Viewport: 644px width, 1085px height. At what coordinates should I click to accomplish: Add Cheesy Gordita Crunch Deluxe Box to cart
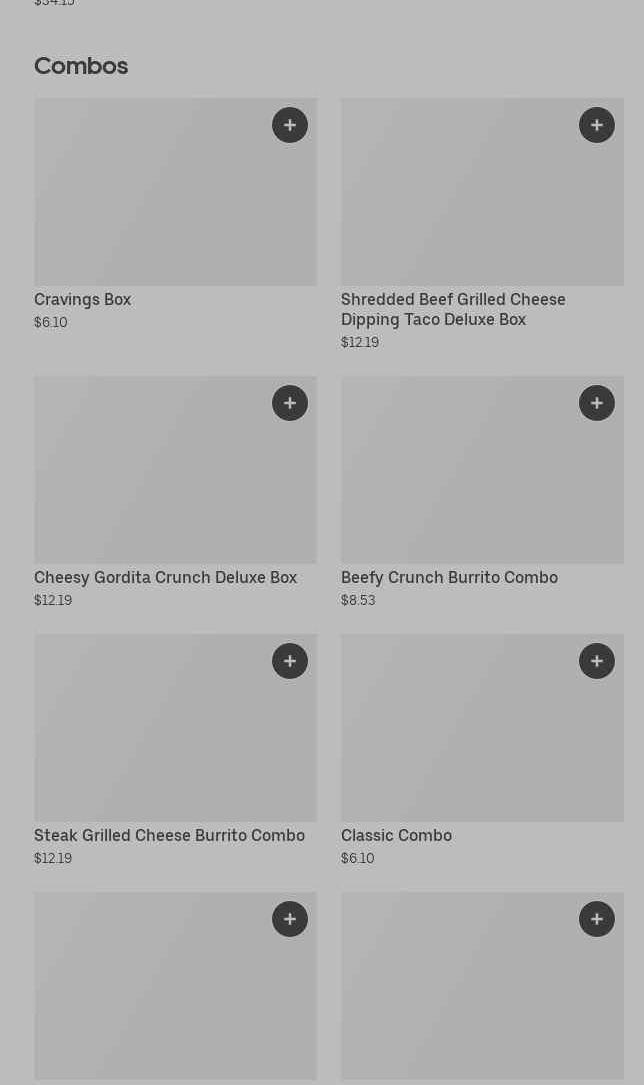click(x=290, y=403)
